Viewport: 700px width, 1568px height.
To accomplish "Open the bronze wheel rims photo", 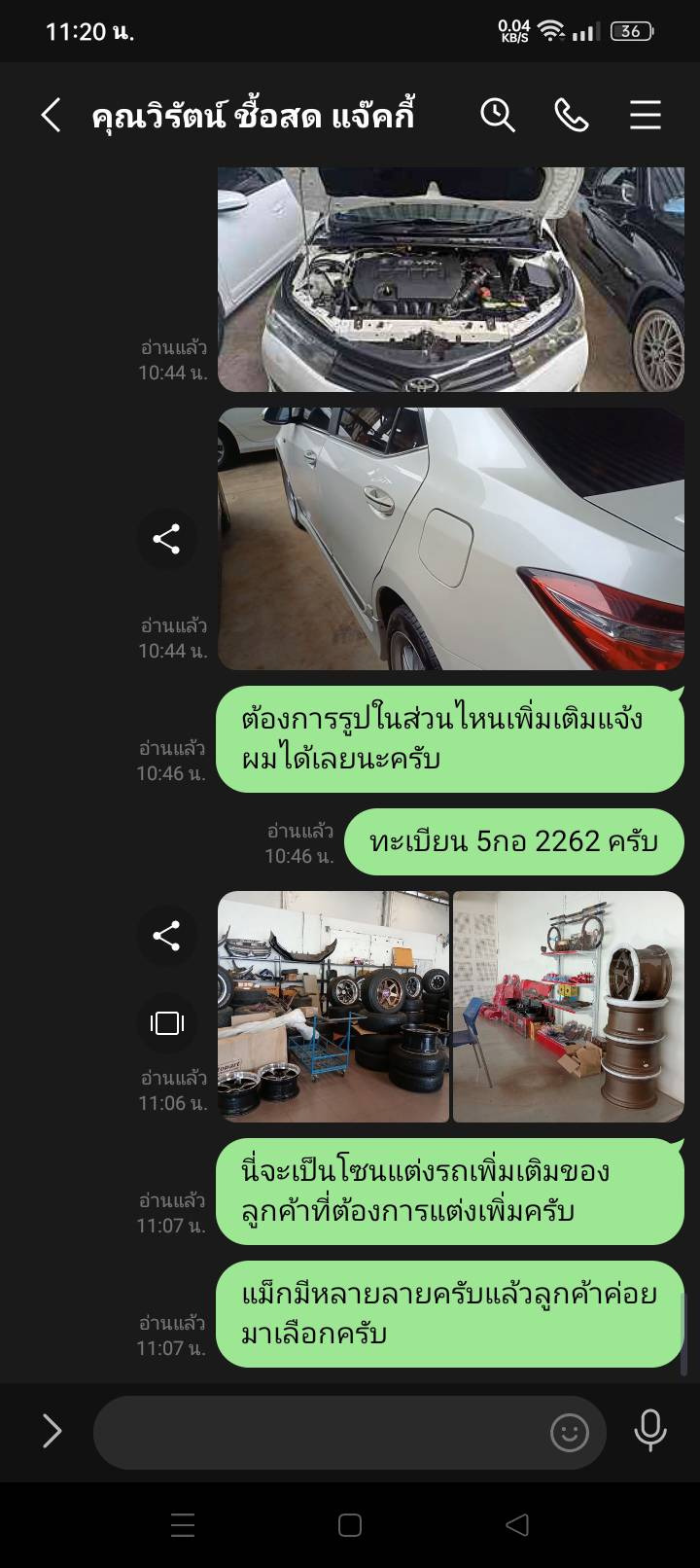I will tap(569, 1006).
